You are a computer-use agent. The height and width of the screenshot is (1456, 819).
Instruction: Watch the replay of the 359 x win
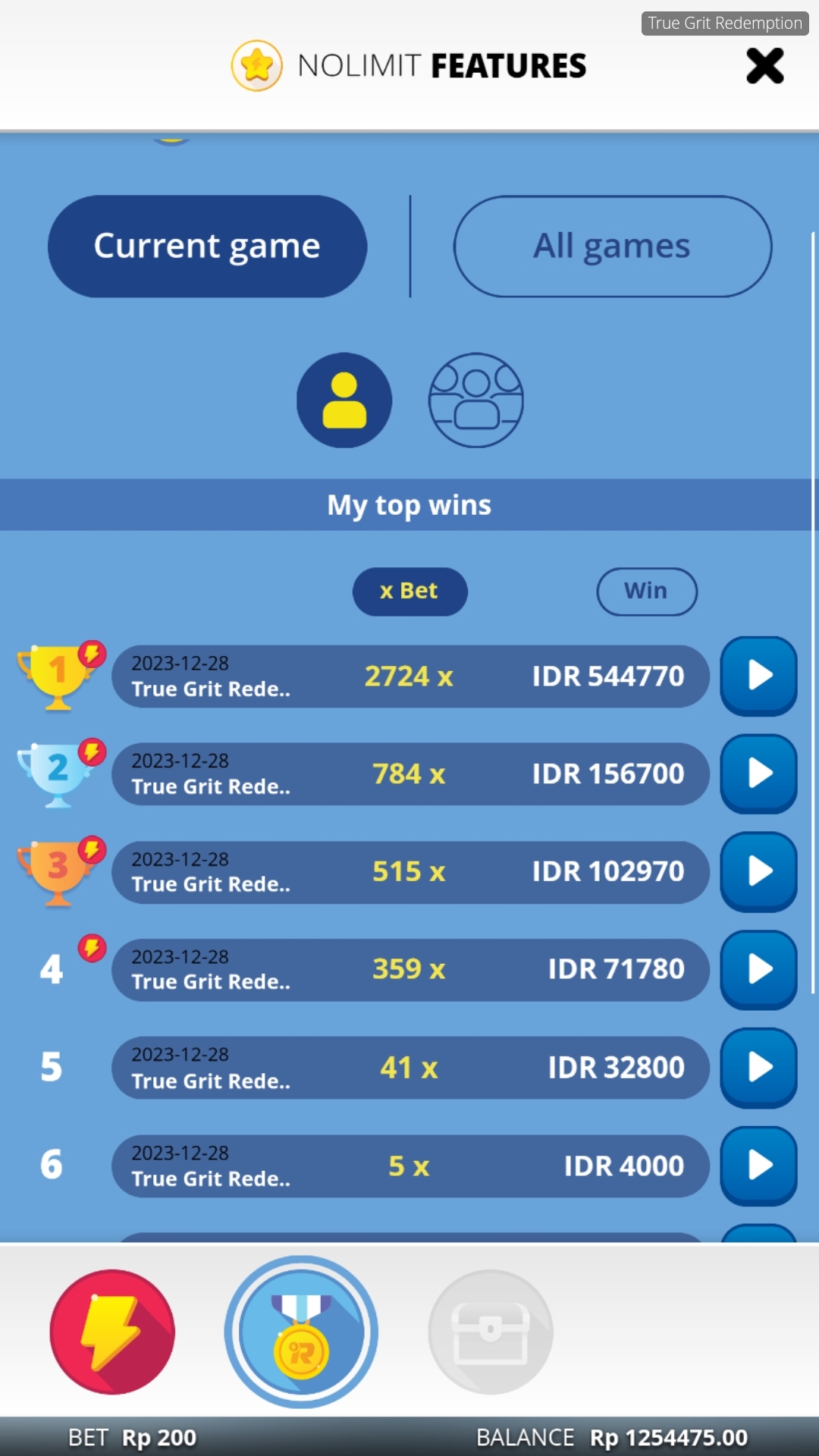click(x=758, y=969)
